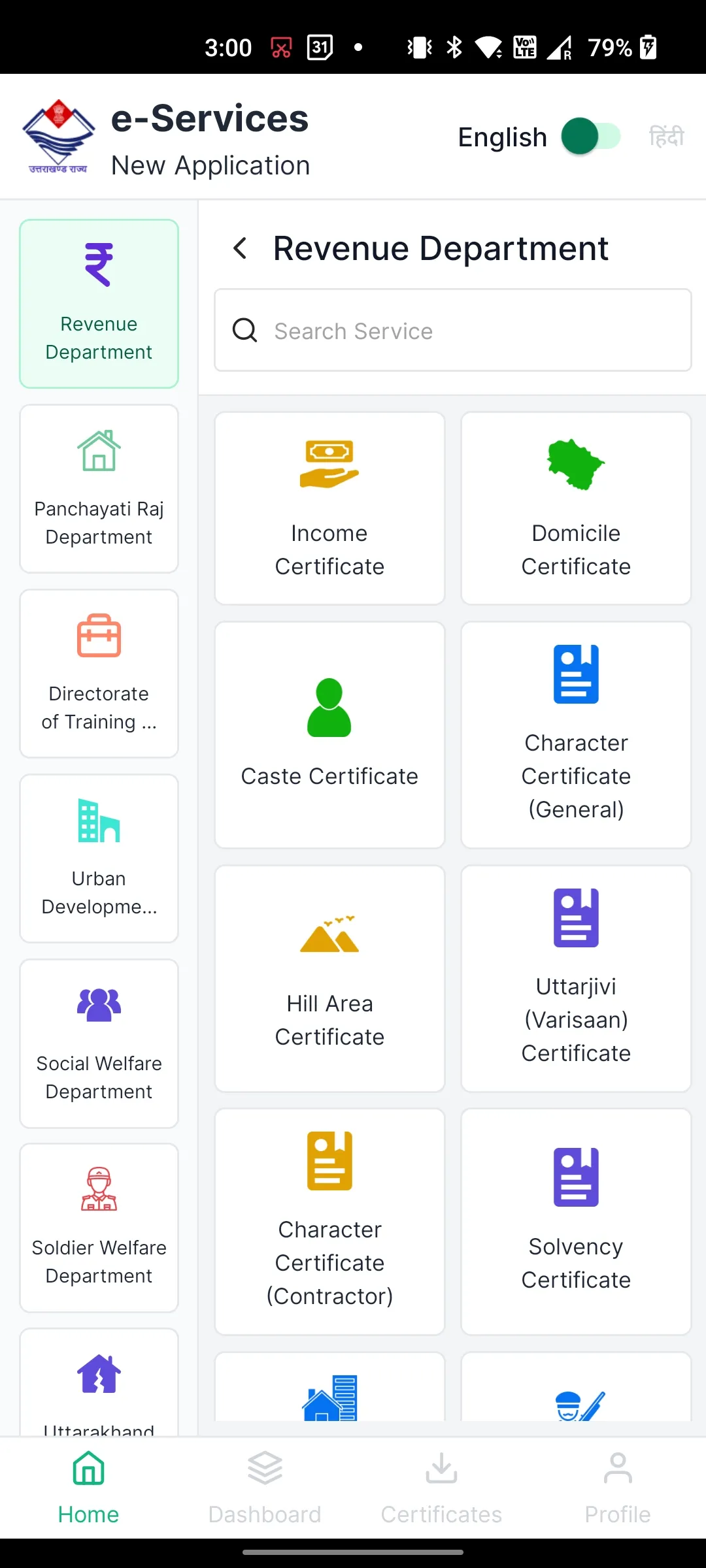Select Panchayati Raj Department
The image size is (706, 1568).
99,489
